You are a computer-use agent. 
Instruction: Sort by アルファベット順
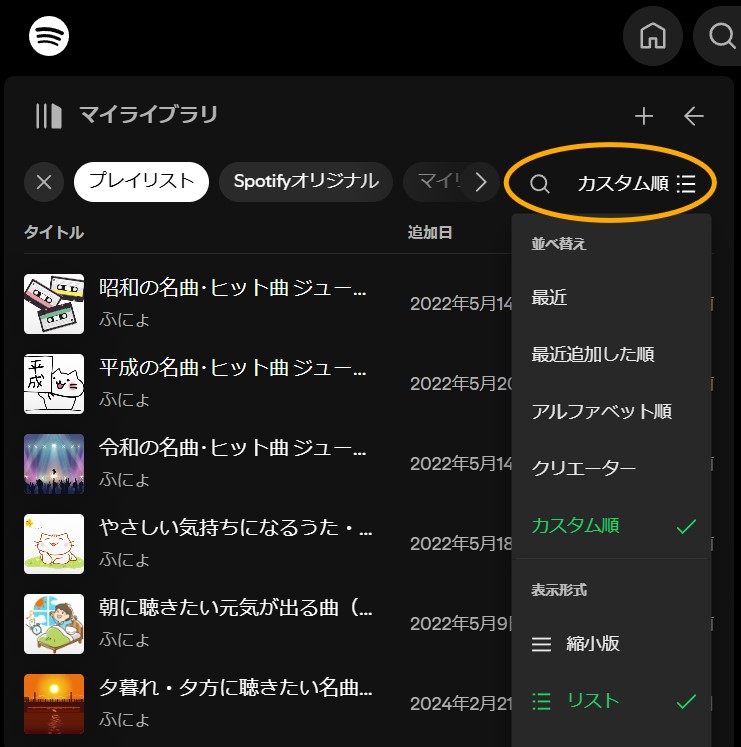click(x=601, y=412)
